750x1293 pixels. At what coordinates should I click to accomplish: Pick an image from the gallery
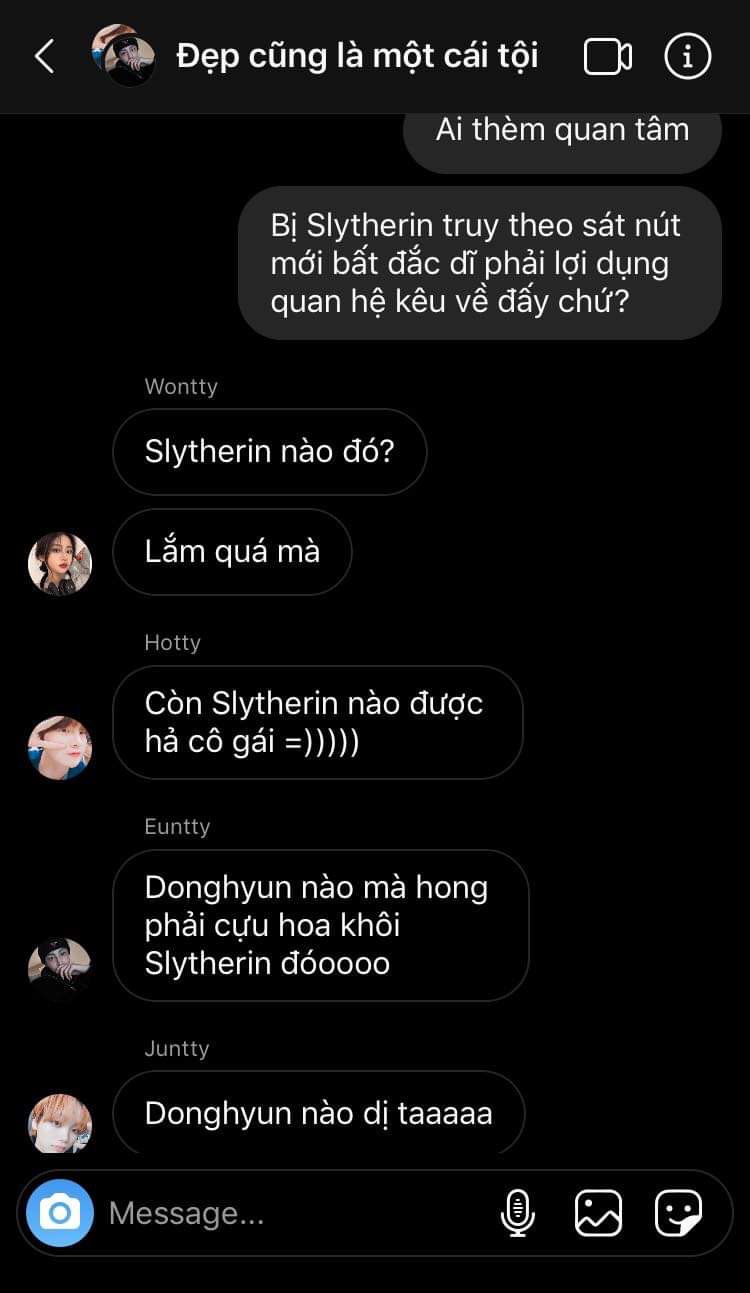(x=598, y=1213)
